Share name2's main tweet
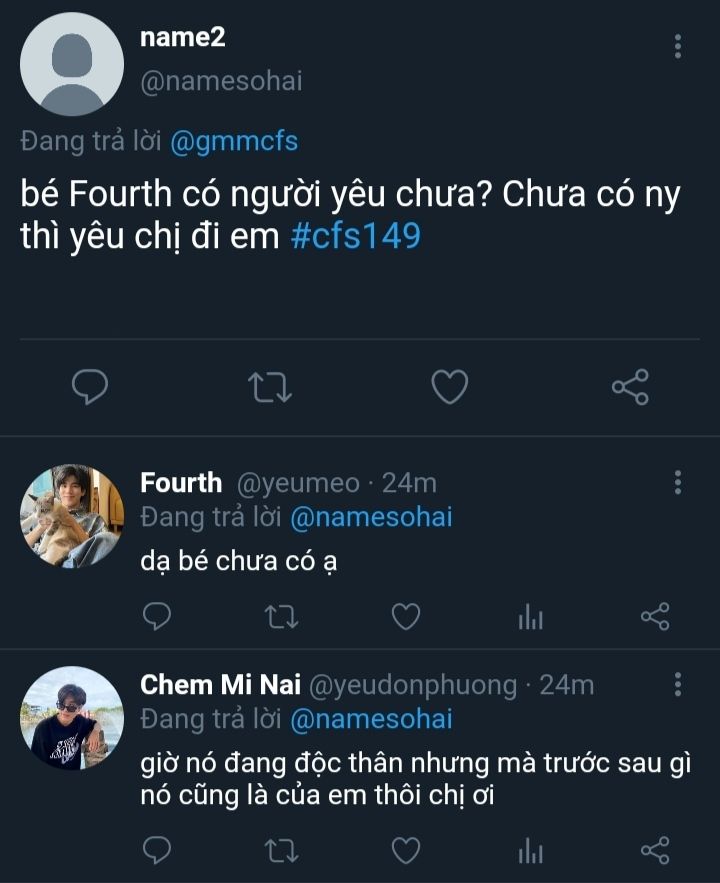Viewport: 720px width, 883px height. [630, 387]
